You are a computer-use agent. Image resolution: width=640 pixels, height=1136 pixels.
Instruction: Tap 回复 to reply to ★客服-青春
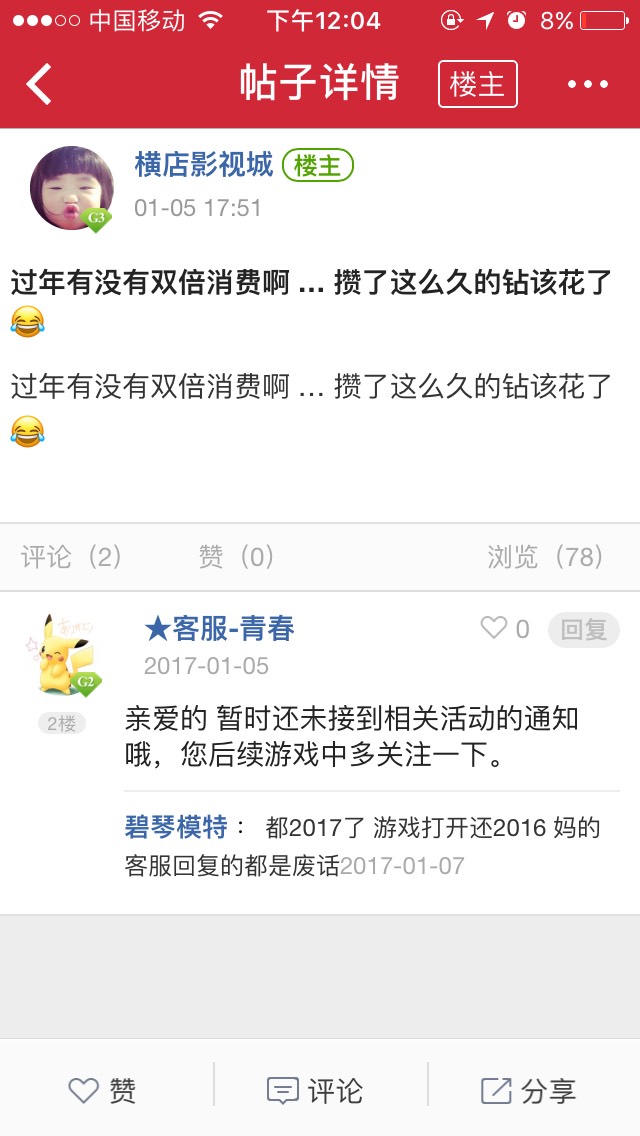pos(584,629)
